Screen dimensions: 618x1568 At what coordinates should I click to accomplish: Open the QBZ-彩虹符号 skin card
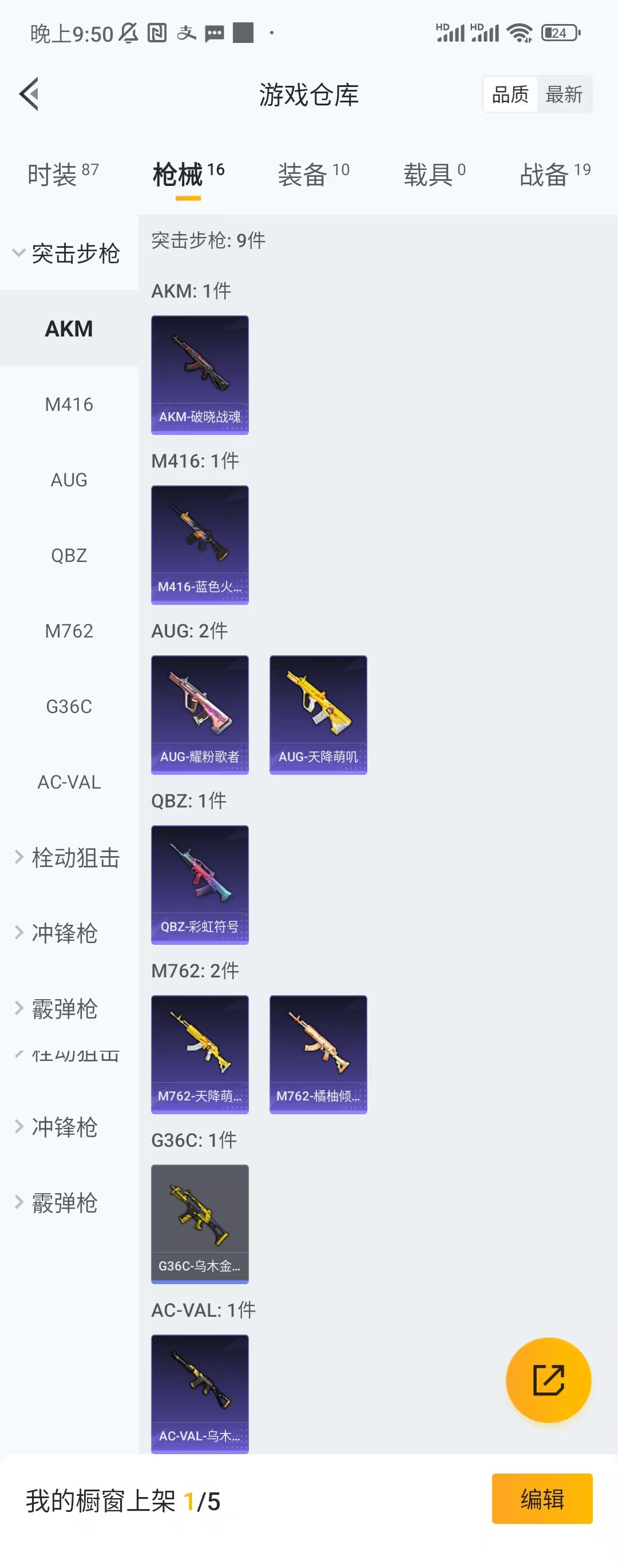click(200, 885)
